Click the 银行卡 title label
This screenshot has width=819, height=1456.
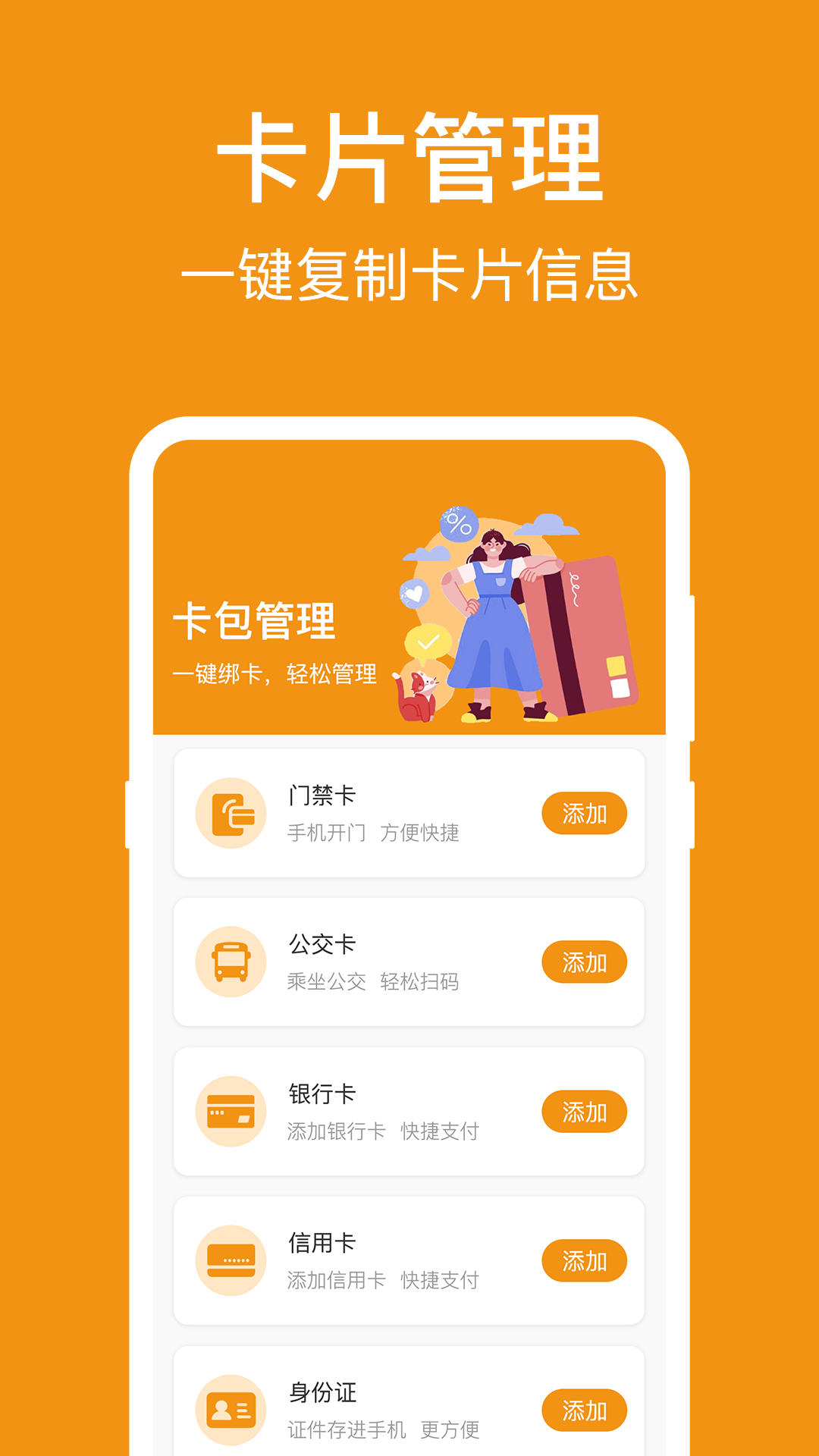click(320, 1094)
